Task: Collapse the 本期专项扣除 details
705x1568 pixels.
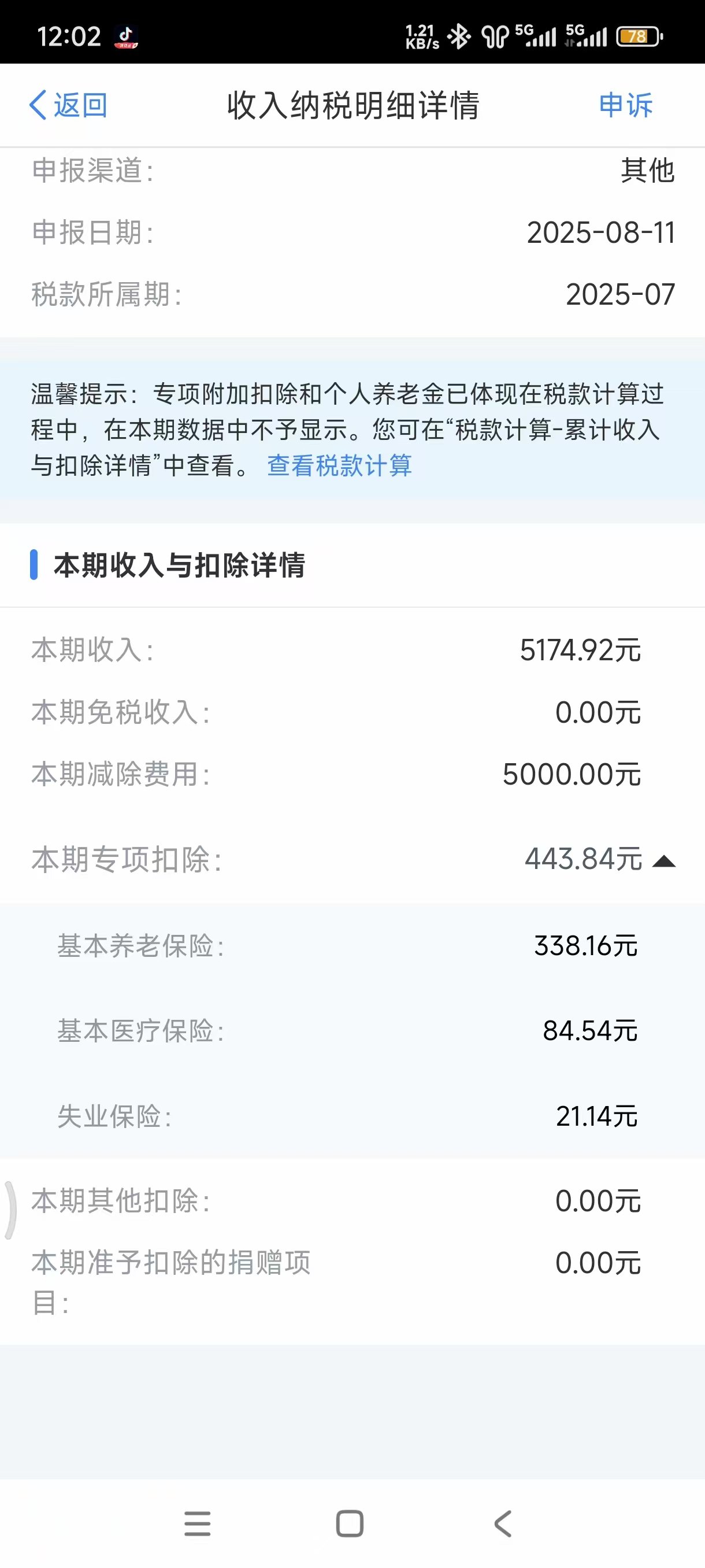Action: pos(663,861)
